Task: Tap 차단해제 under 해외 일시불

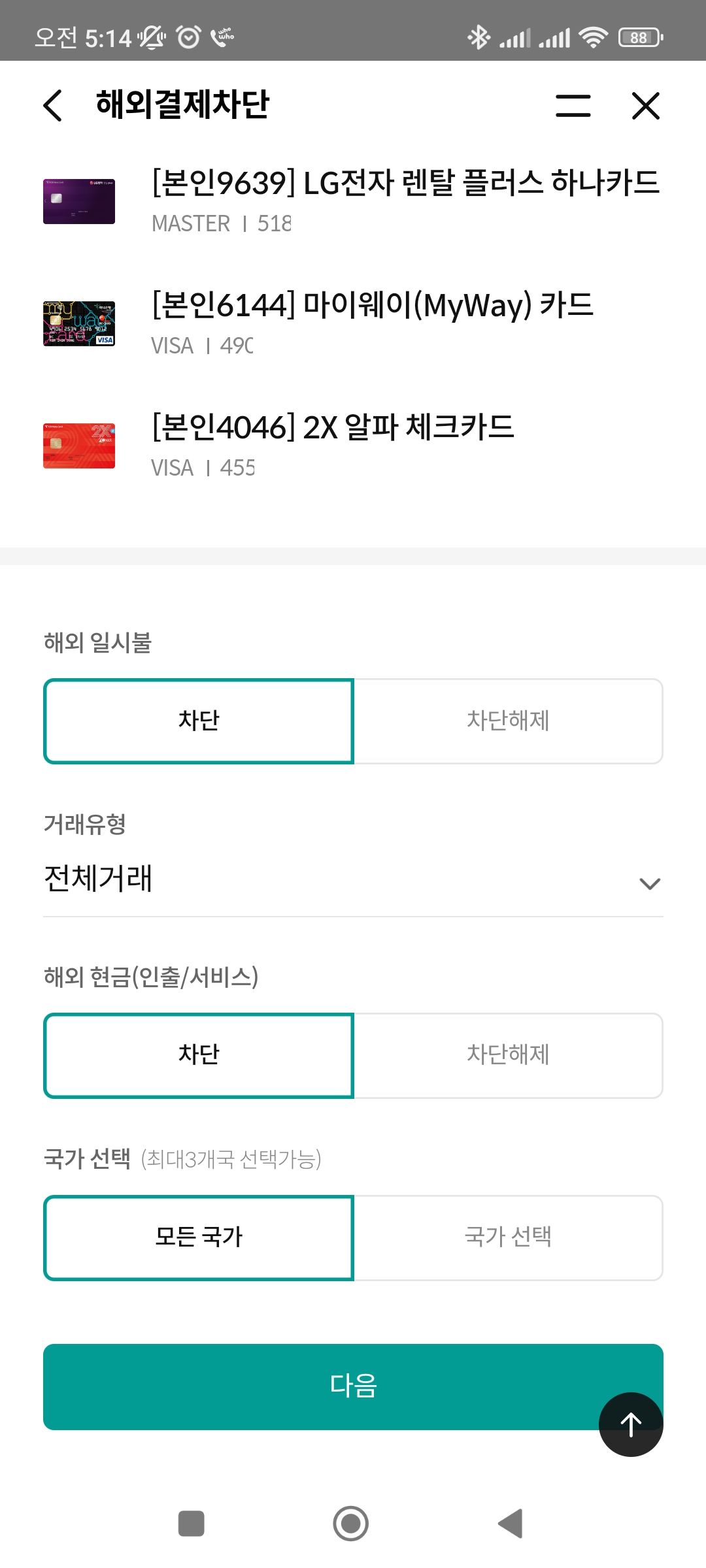Action: click(509, 721)
